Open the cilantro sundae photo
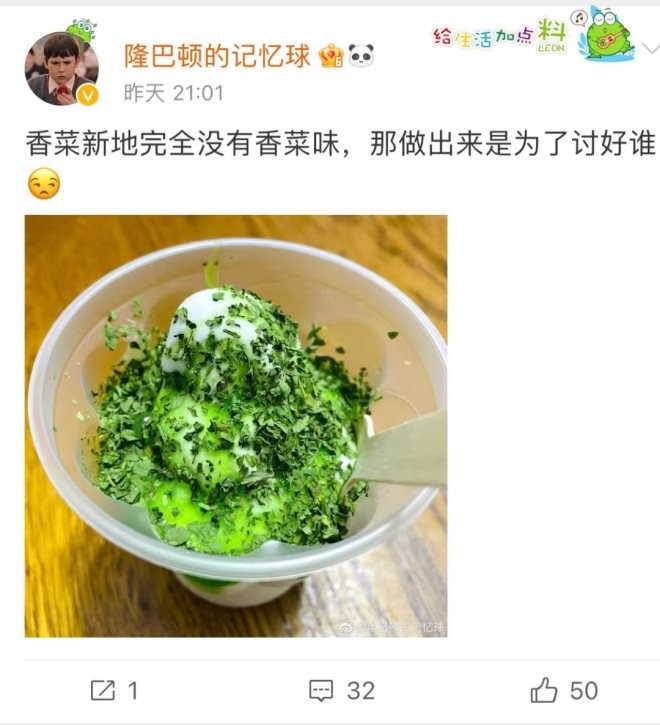Viewport: 660px width, 725px height. (236, 425)
